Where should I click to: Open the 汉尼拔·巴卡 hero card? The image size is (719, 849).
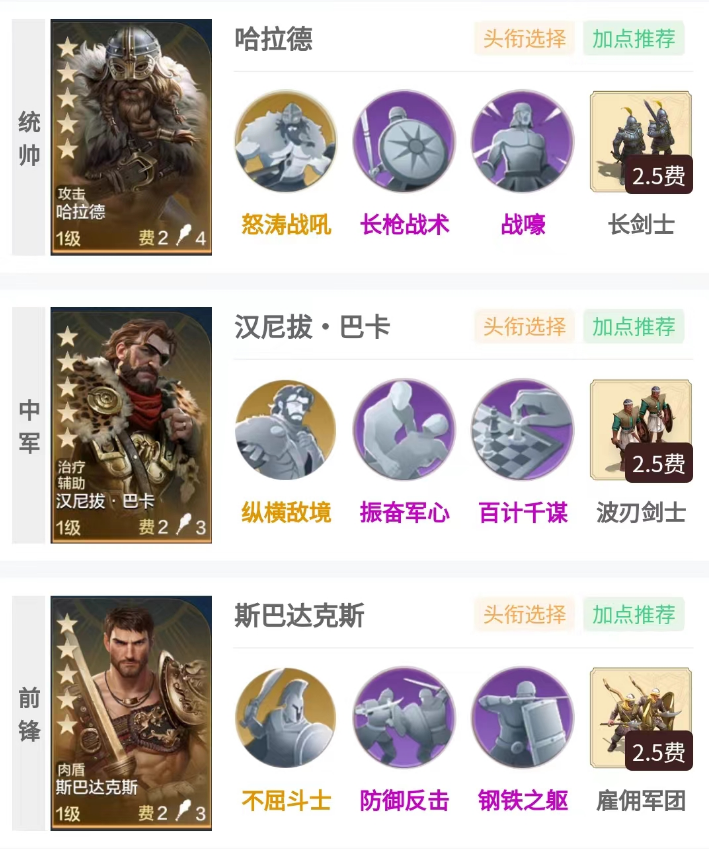[131, 426]
